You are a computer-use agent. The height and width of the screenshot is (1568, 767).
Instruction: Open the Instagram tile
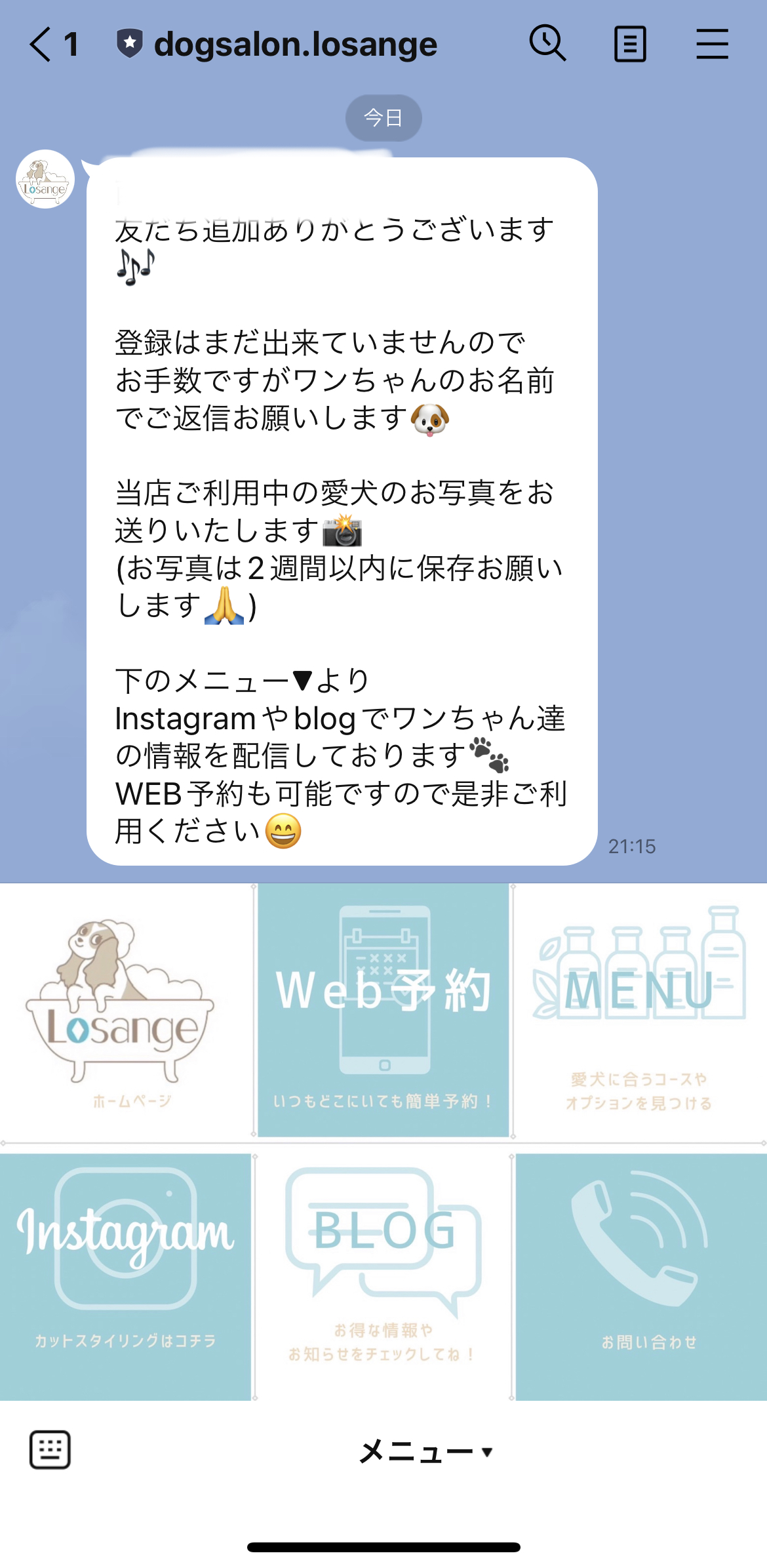coord(125,1276)
